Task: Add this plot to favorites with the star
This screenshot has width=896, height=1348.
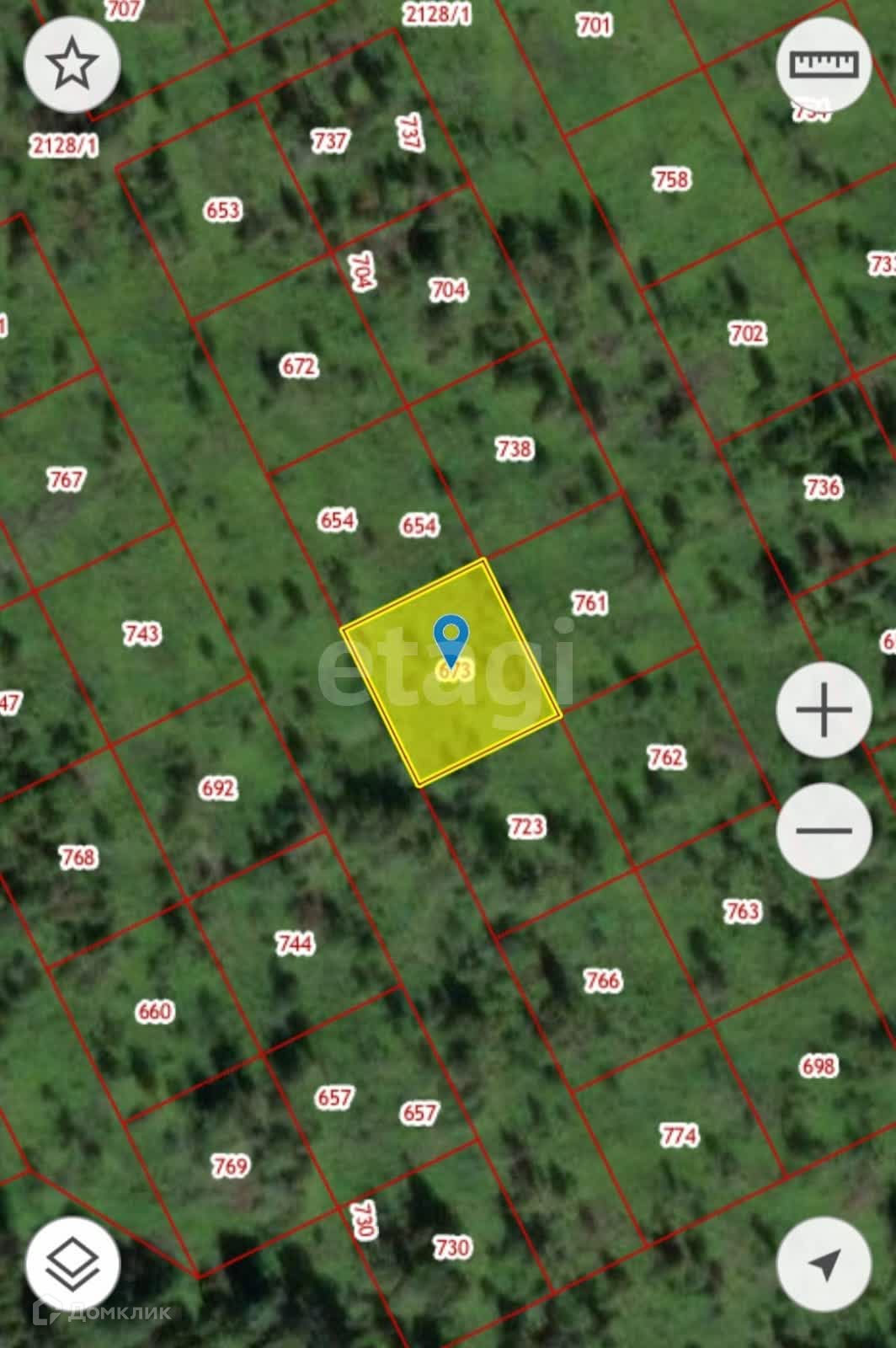Action: coord(72,64)
